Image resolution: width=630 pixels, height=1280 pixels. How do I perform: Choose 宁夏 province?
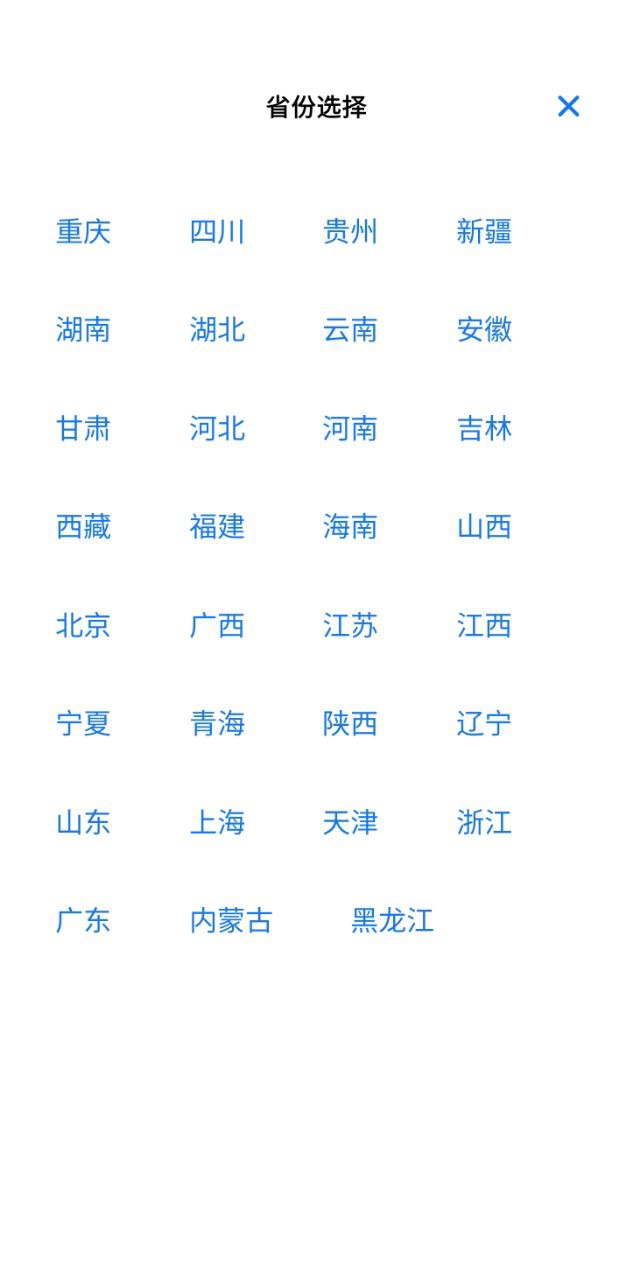[x=83, y=724]
